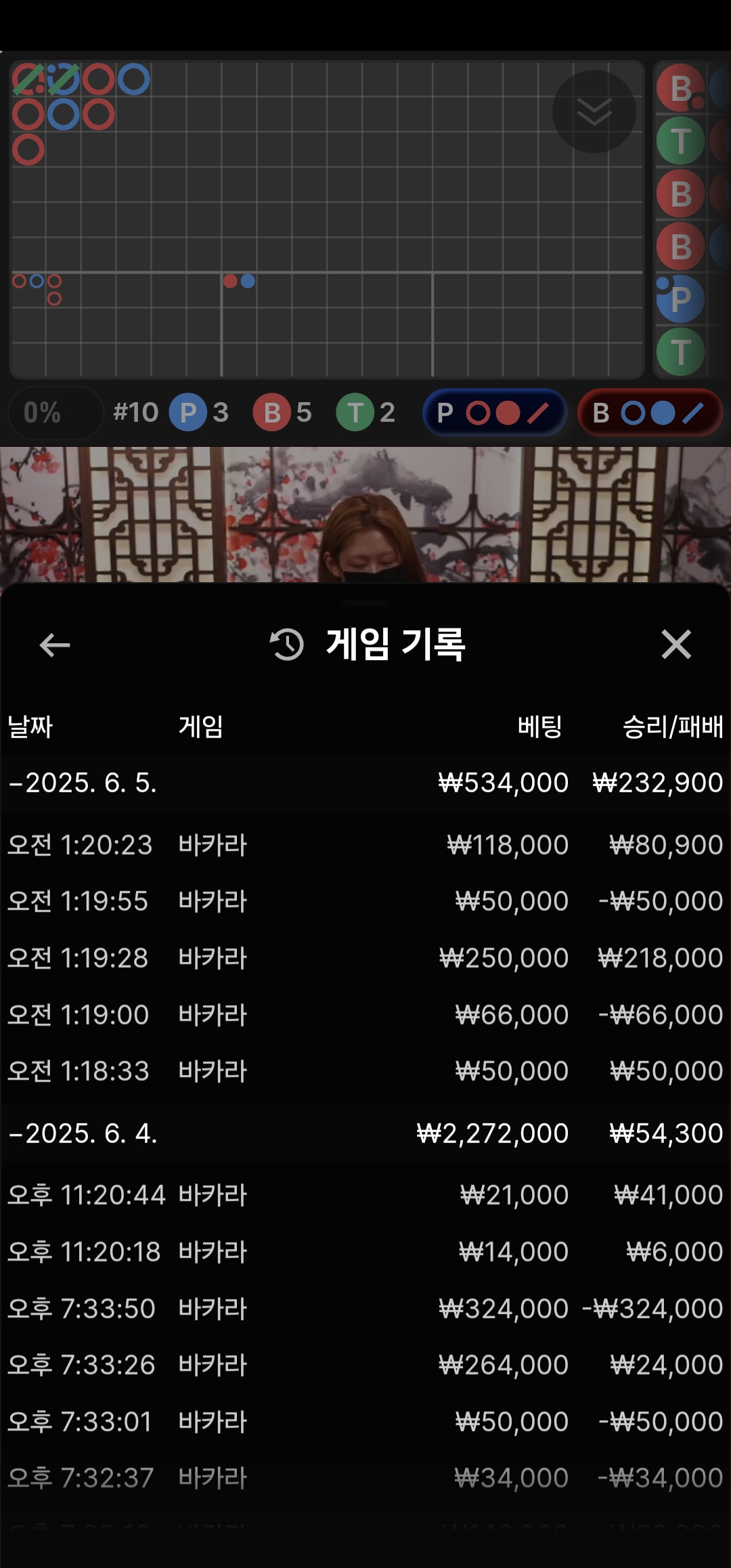Collapse the 2025. 6. 5. date group
Image resolution: width=731 pixels, height=1568 pixels.
(83, 783)
